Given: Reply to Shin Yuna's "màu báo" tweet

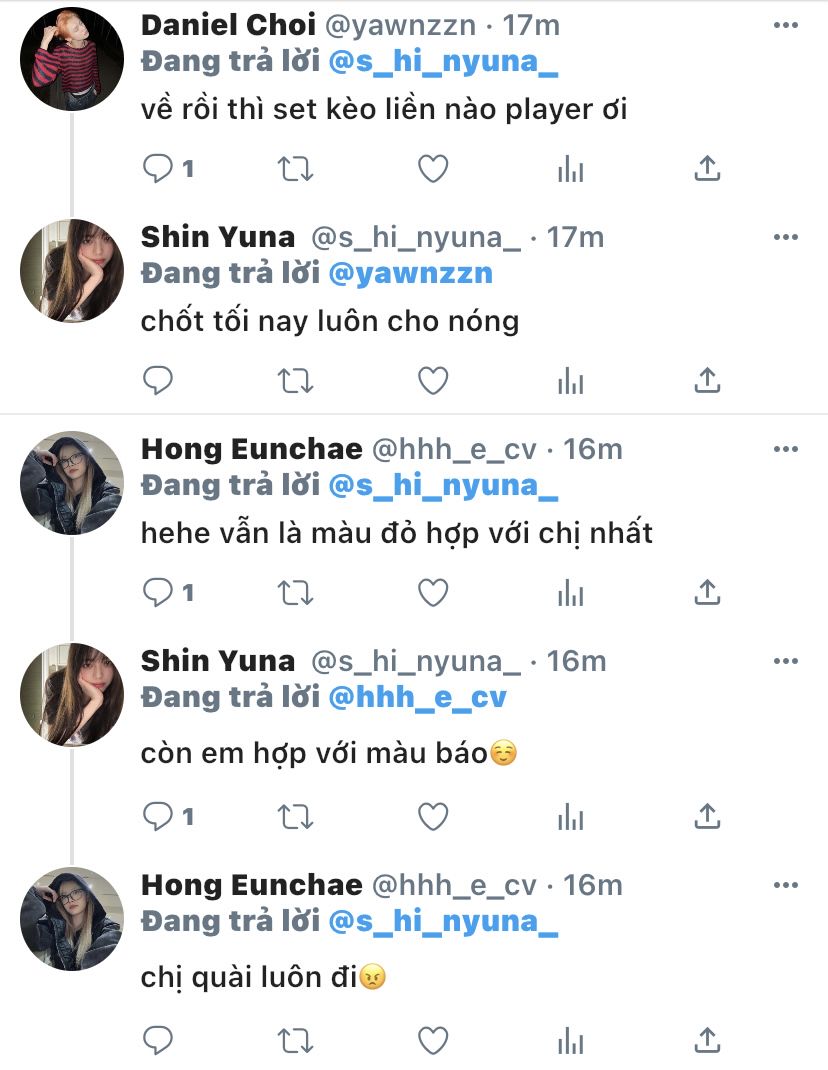Looking at the screenshot, I should pyautogui.click(x=158, y=817).
